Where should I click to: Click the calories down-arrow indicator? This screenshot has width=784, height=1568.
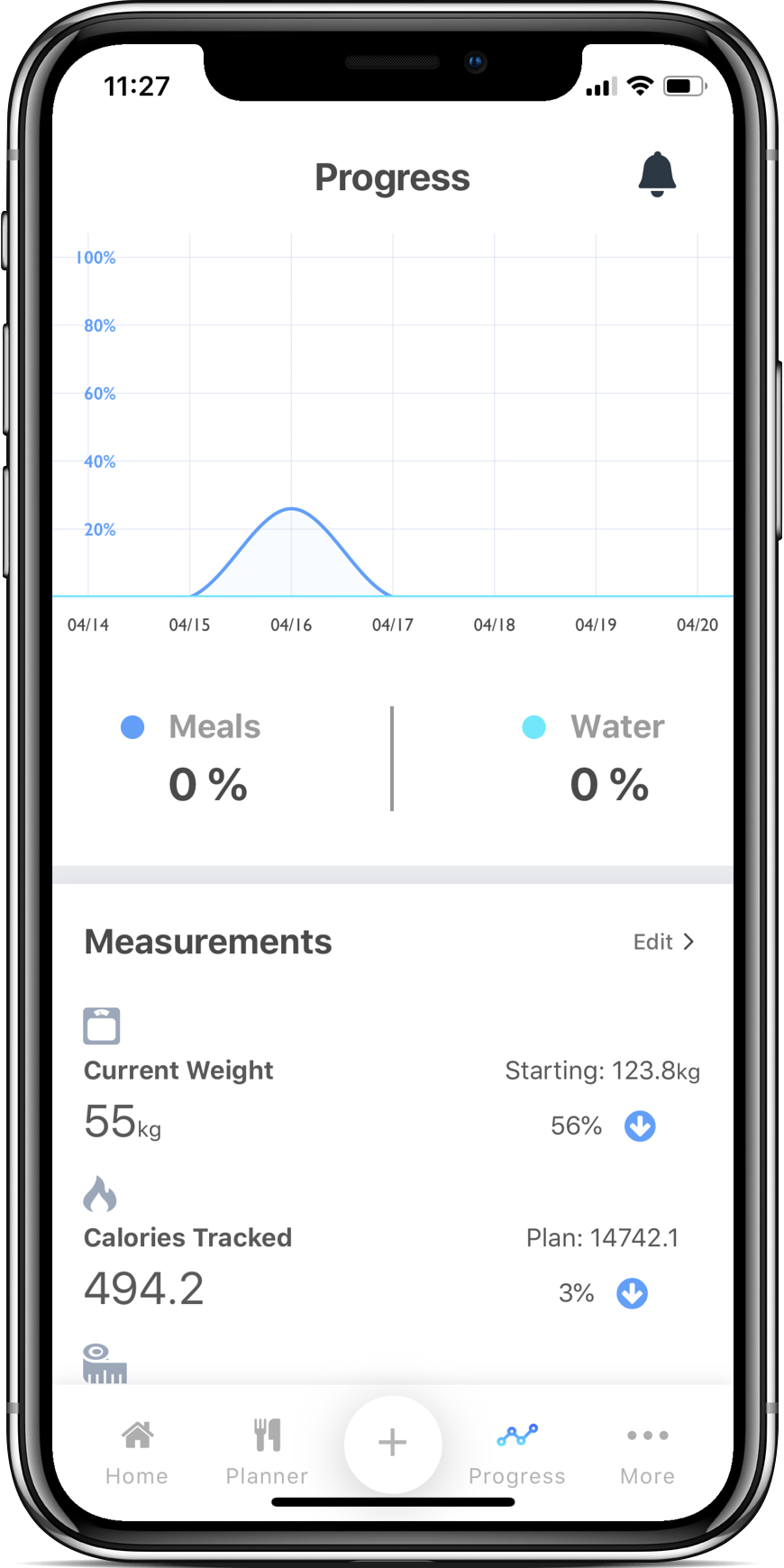click(x=632, y=1293)
